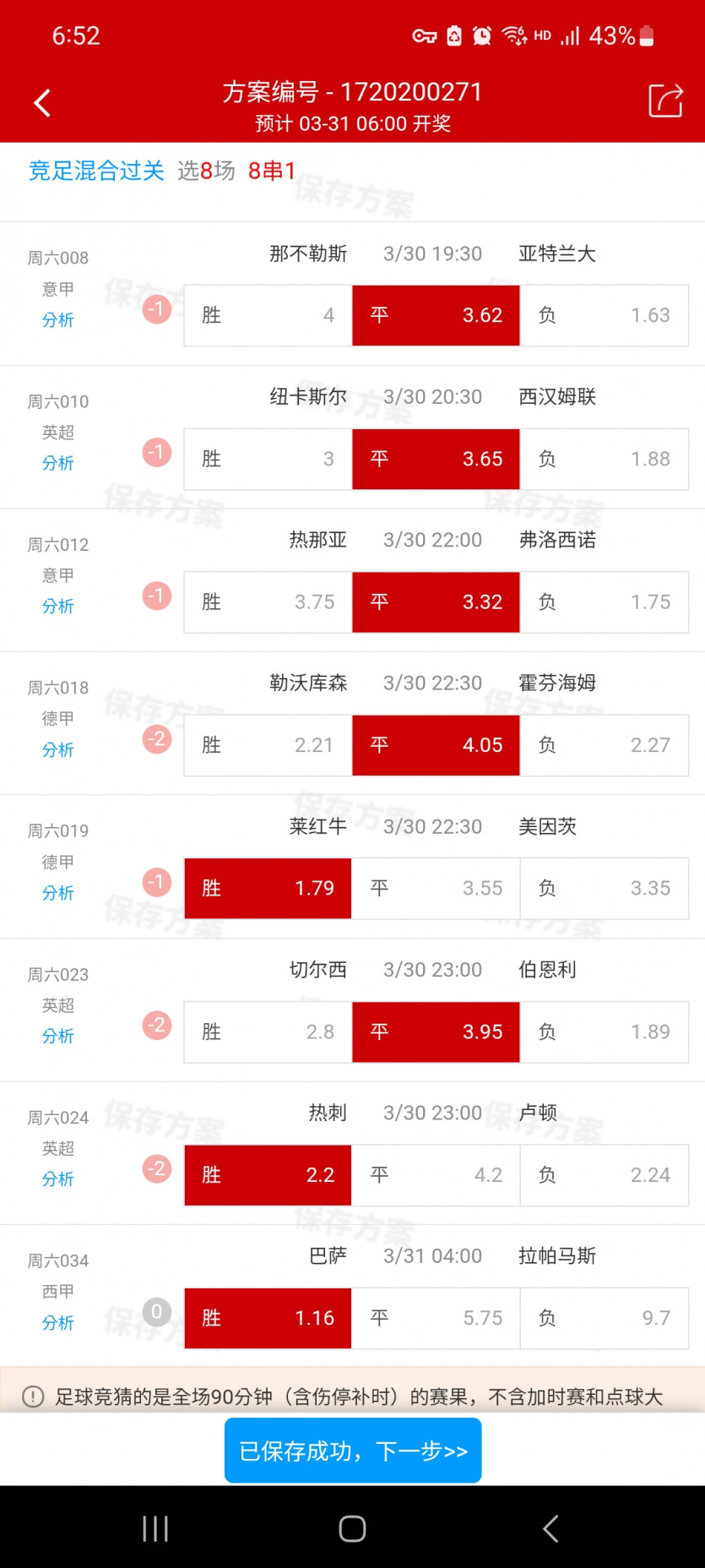
Task: Open 分析 for match 周六008
Action: pos(58,320)
